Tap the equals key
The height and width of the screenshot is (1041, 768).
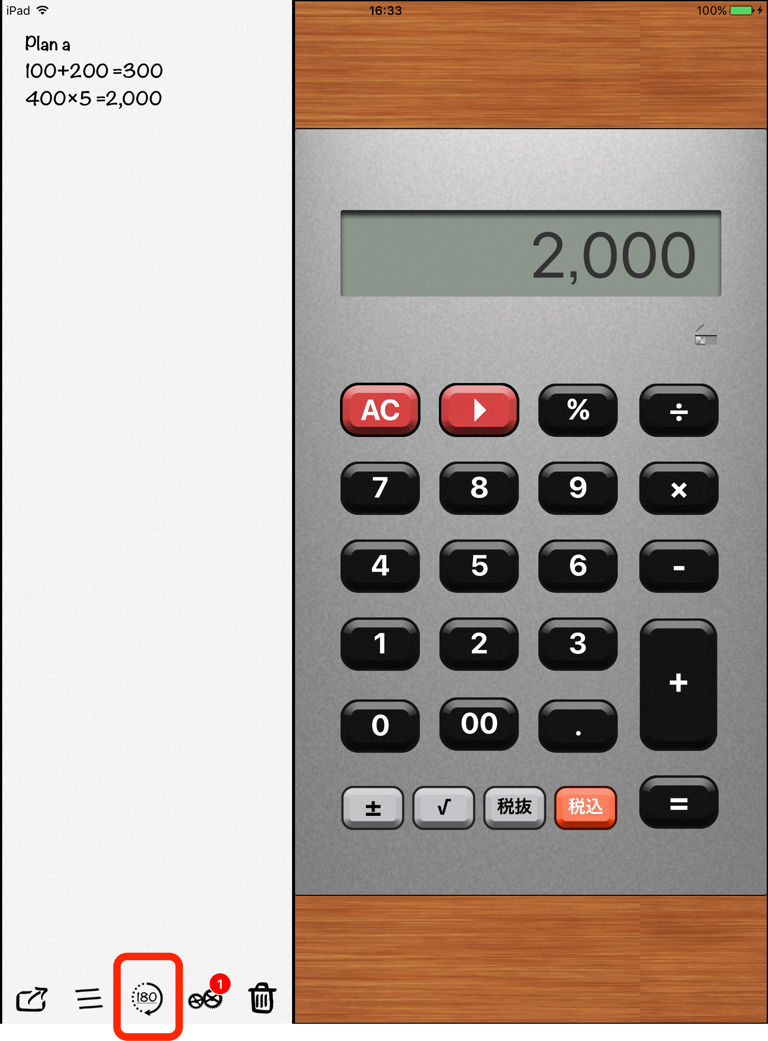pos(678,803)
